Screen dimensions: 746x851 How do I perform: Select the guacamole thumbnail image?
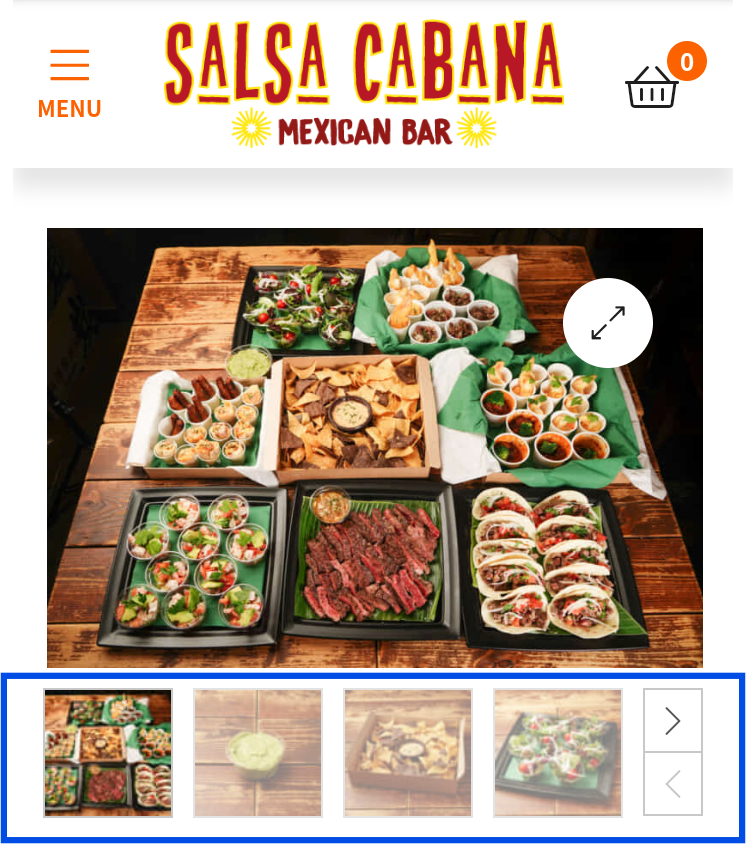(257, 753)
